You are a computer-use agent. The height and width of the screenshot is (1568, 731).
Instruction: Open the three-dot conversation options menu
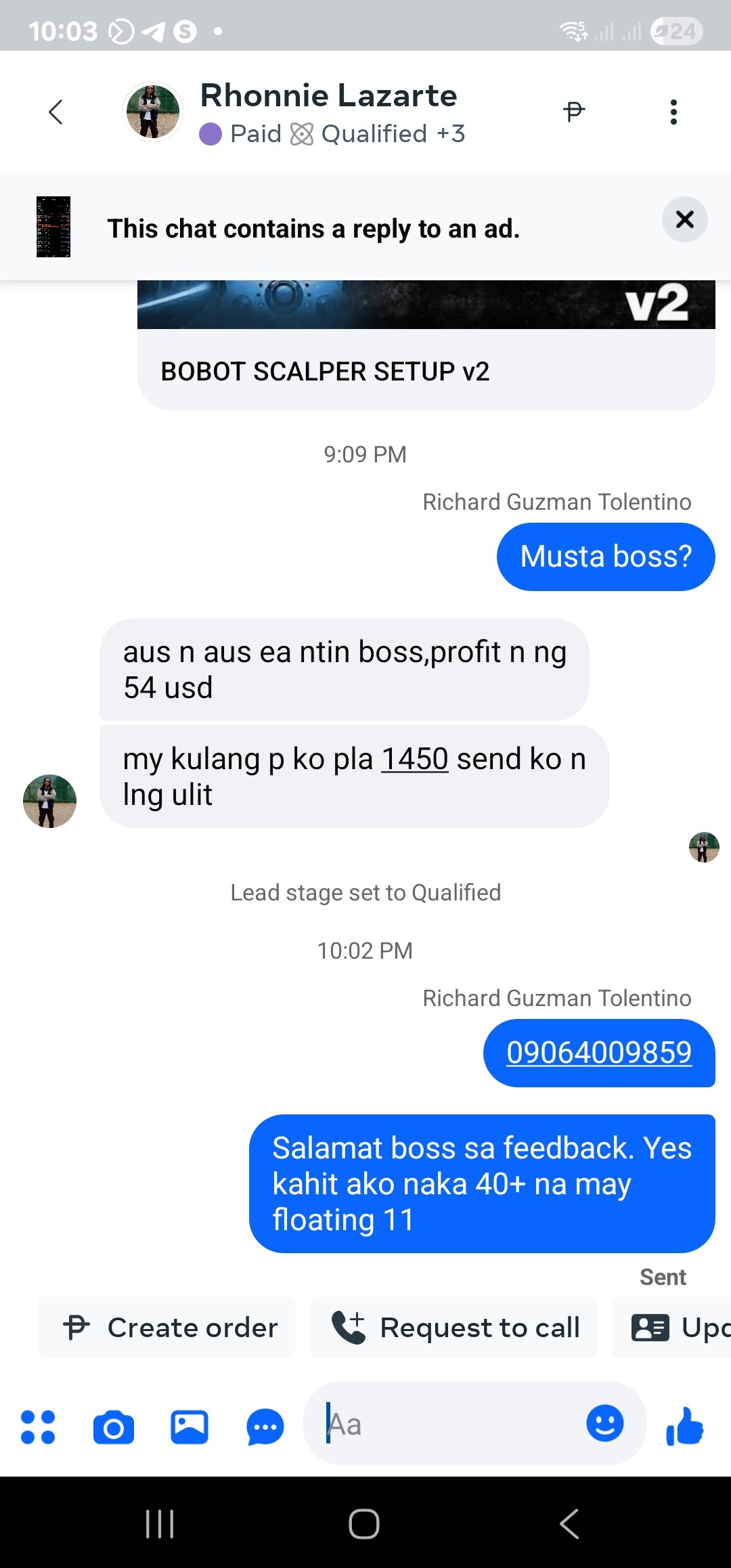point(673,112)
